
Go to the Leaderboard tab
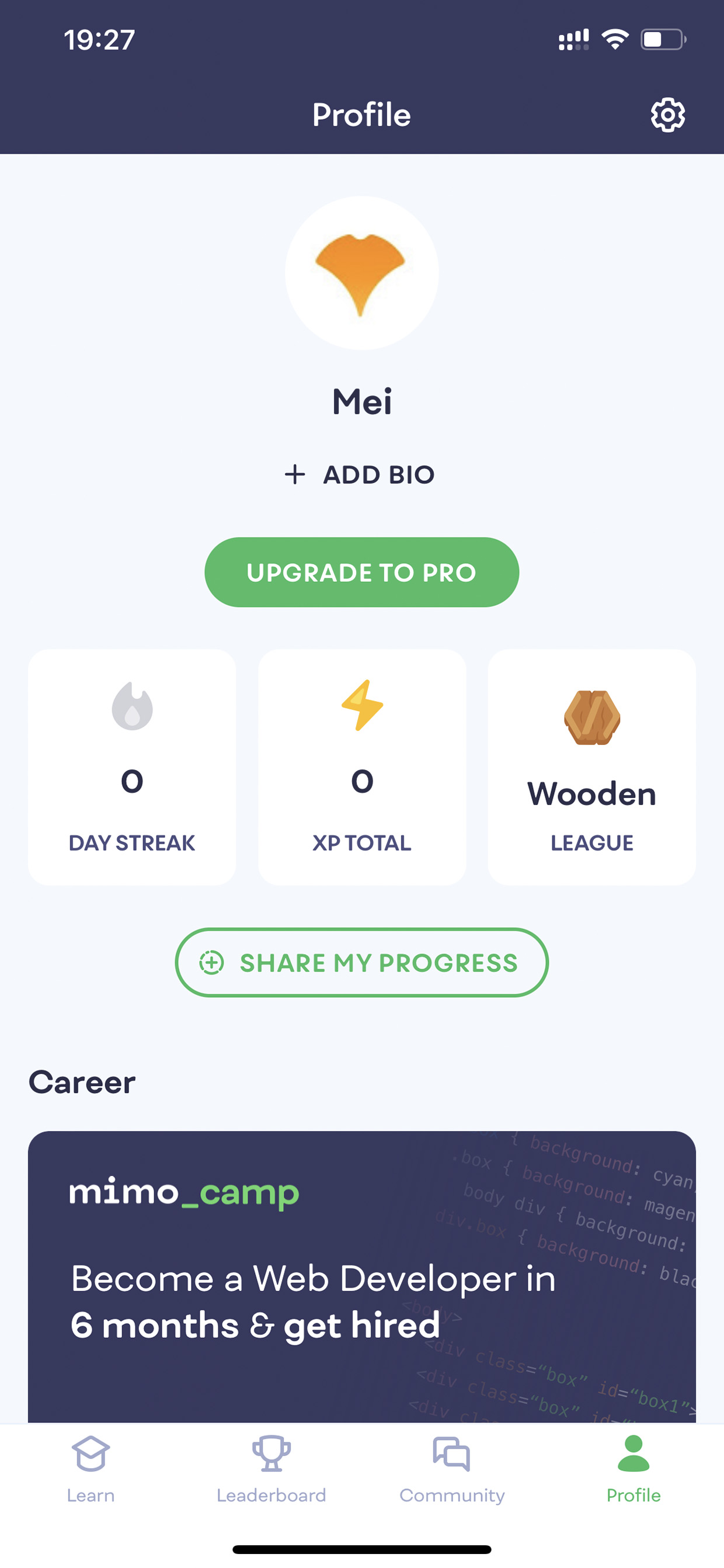[x=271, y=1469]
